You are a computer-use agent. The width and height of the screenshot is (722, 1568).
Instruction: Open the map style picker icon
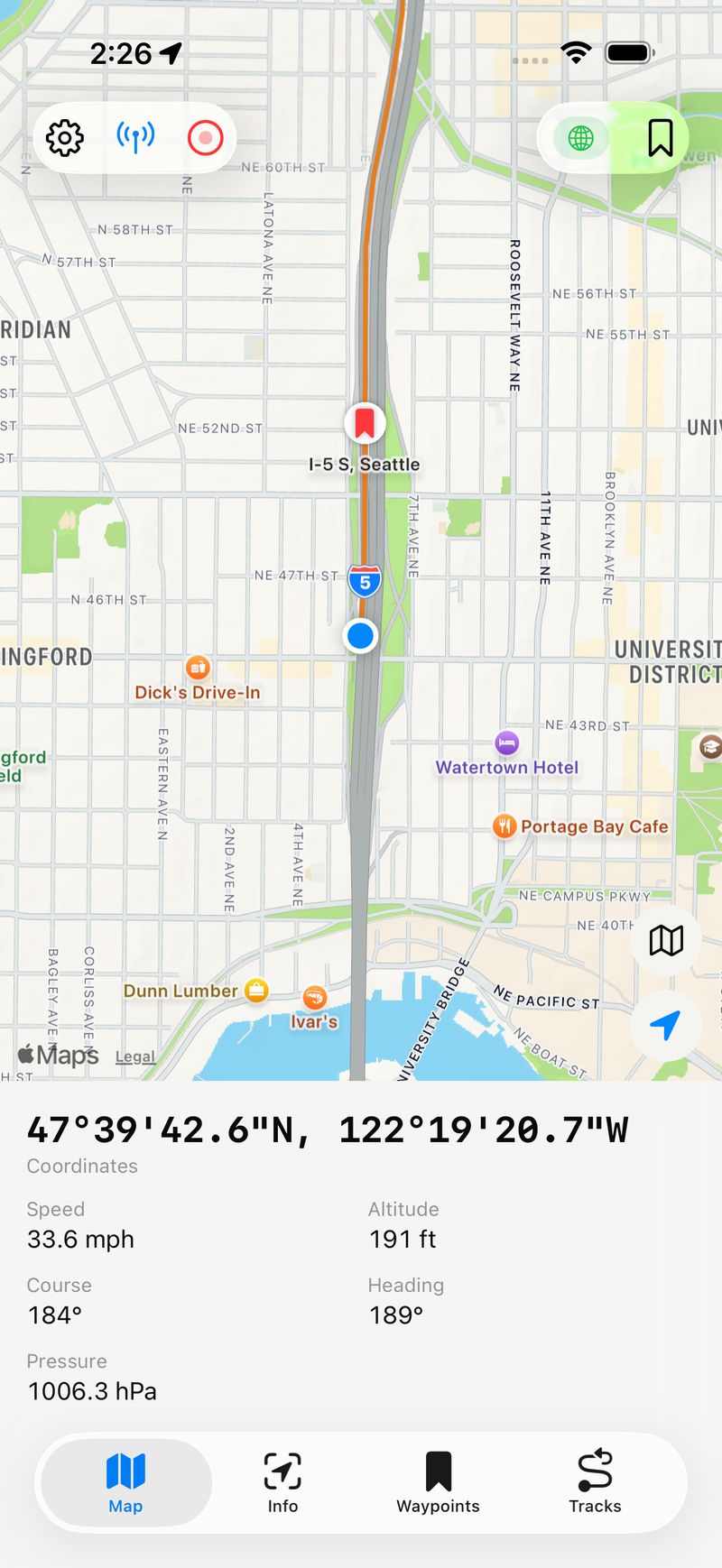point(666,941)
